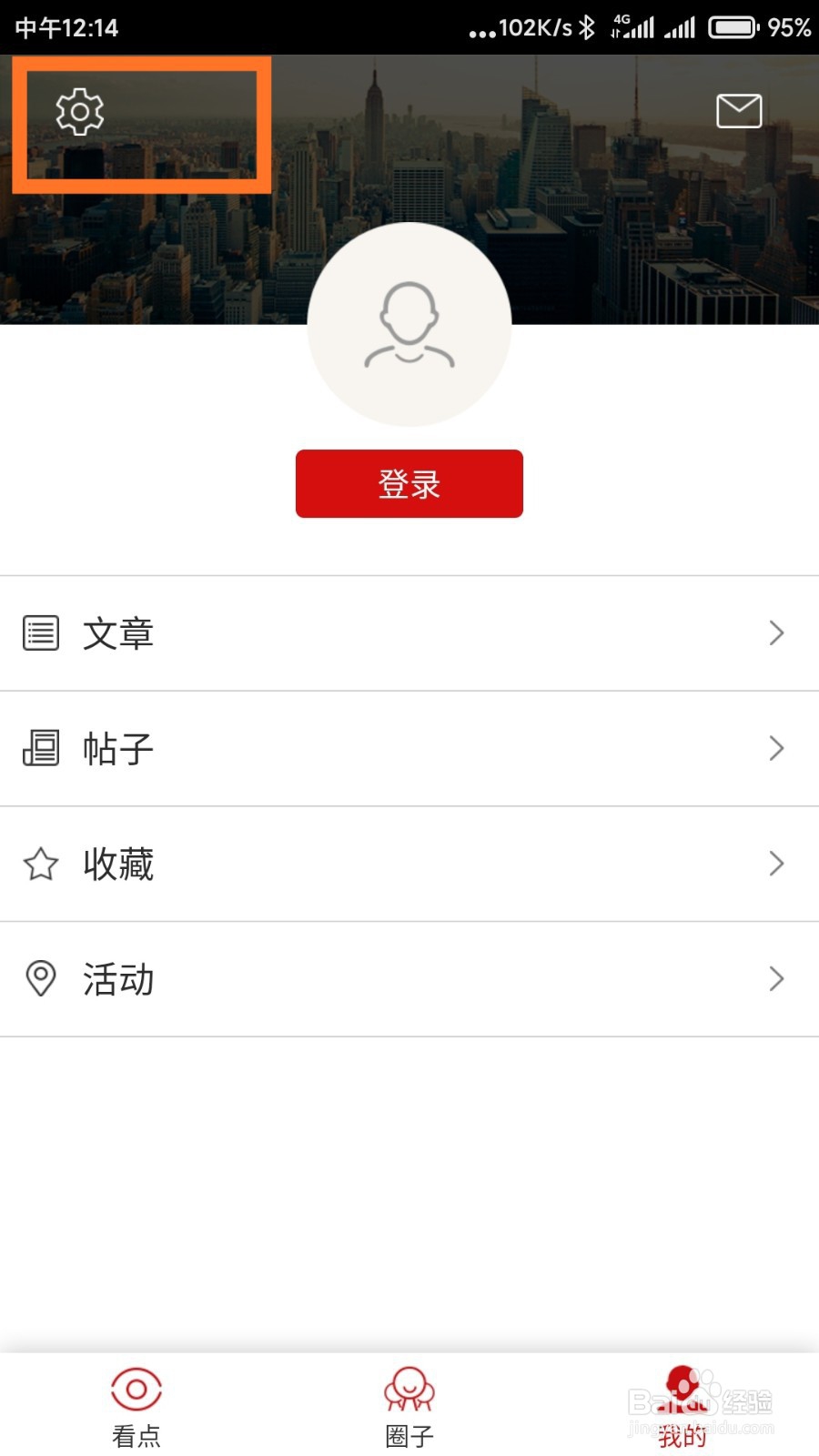This screenshot has height=1456, width=819.
Task: Click the 收藏 favorites star icon
Action: [40, 864]
